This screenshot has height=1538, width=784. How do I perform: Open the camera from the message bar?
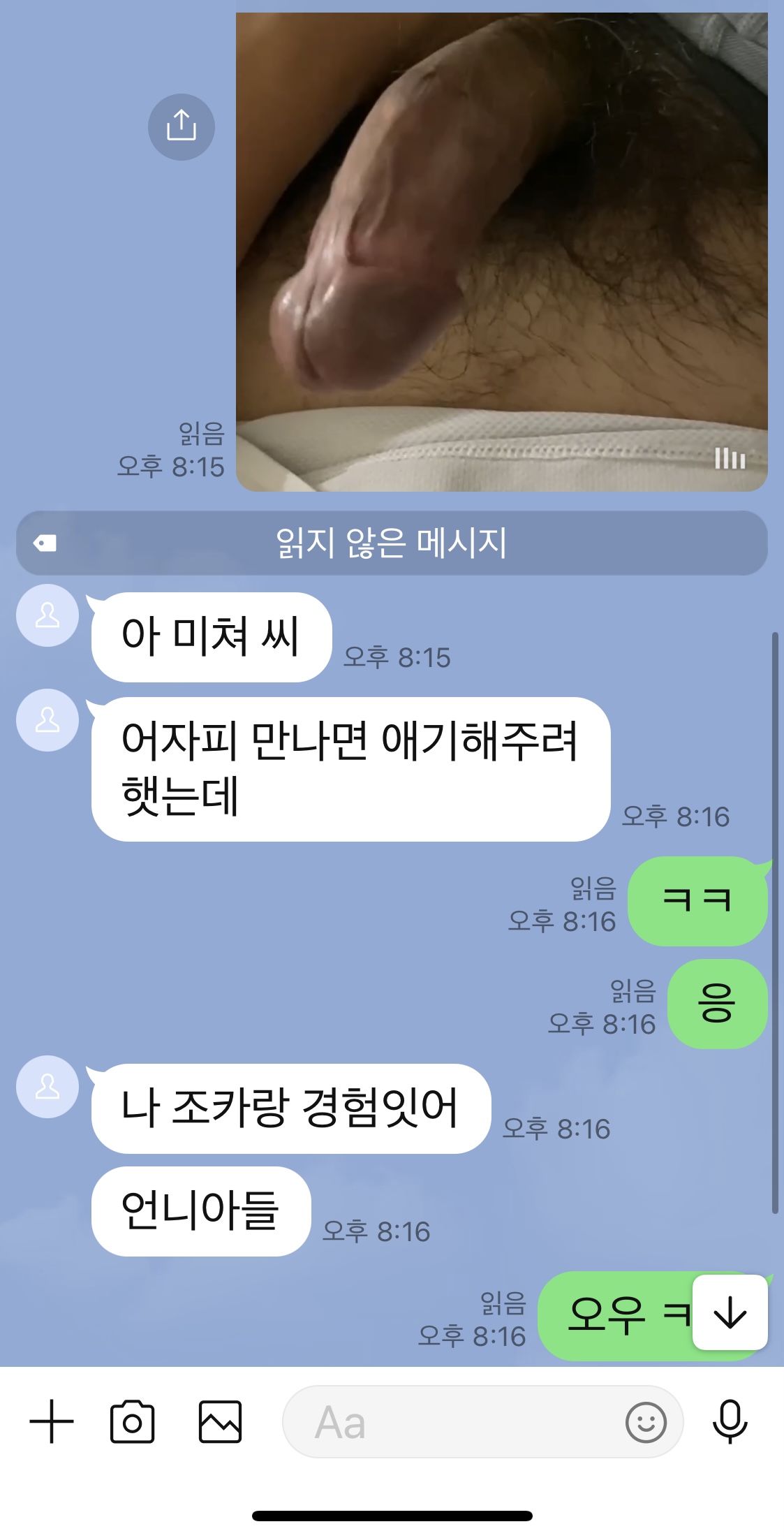pos(133,1421)
